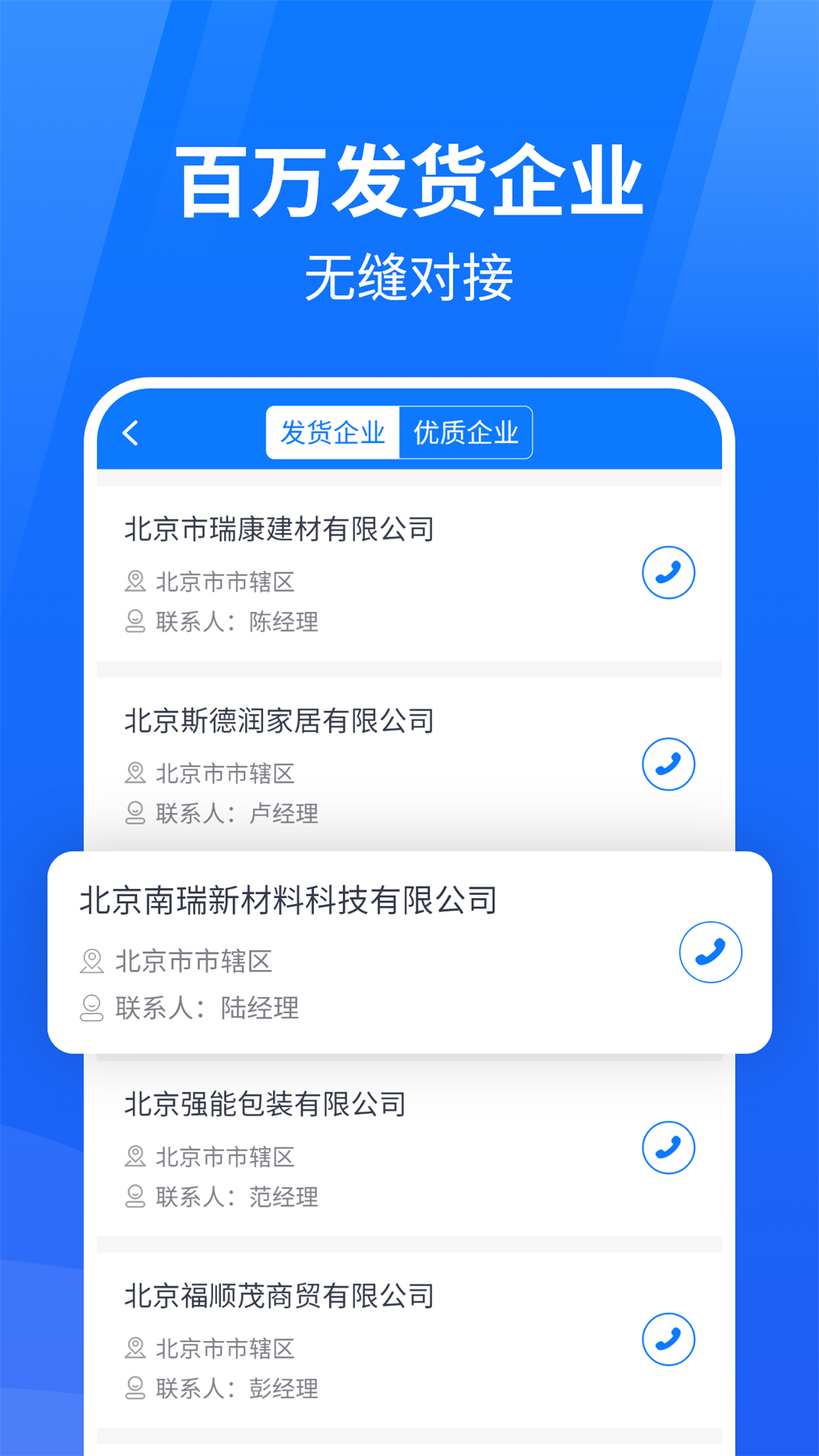Tap the back arrow at top left
Screen dimensions: 819x1456
pyautogui.click(x=131, y=432)
